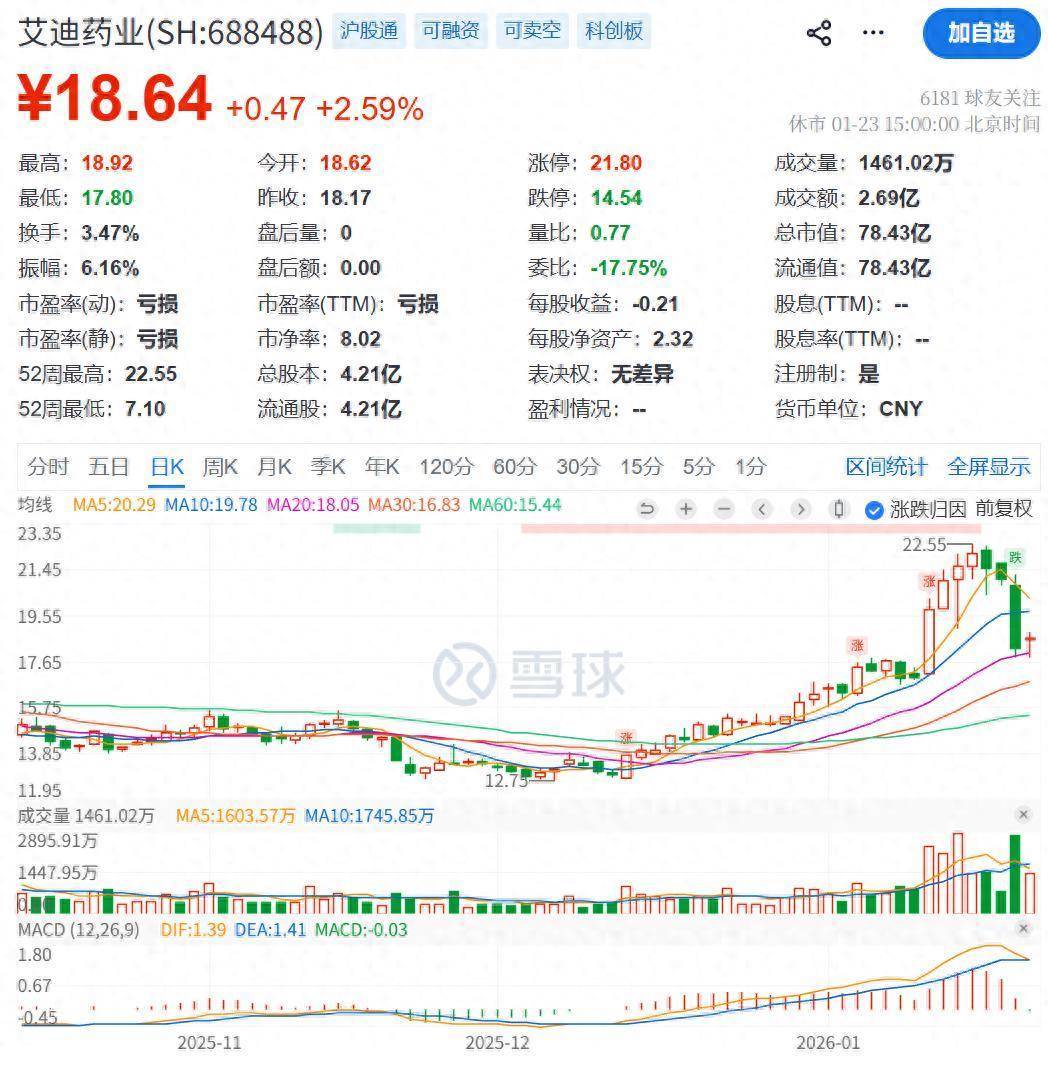Open the 前复权 adjustment dropdown
Viewport: 1048px width, 1066px height.
1004,509
